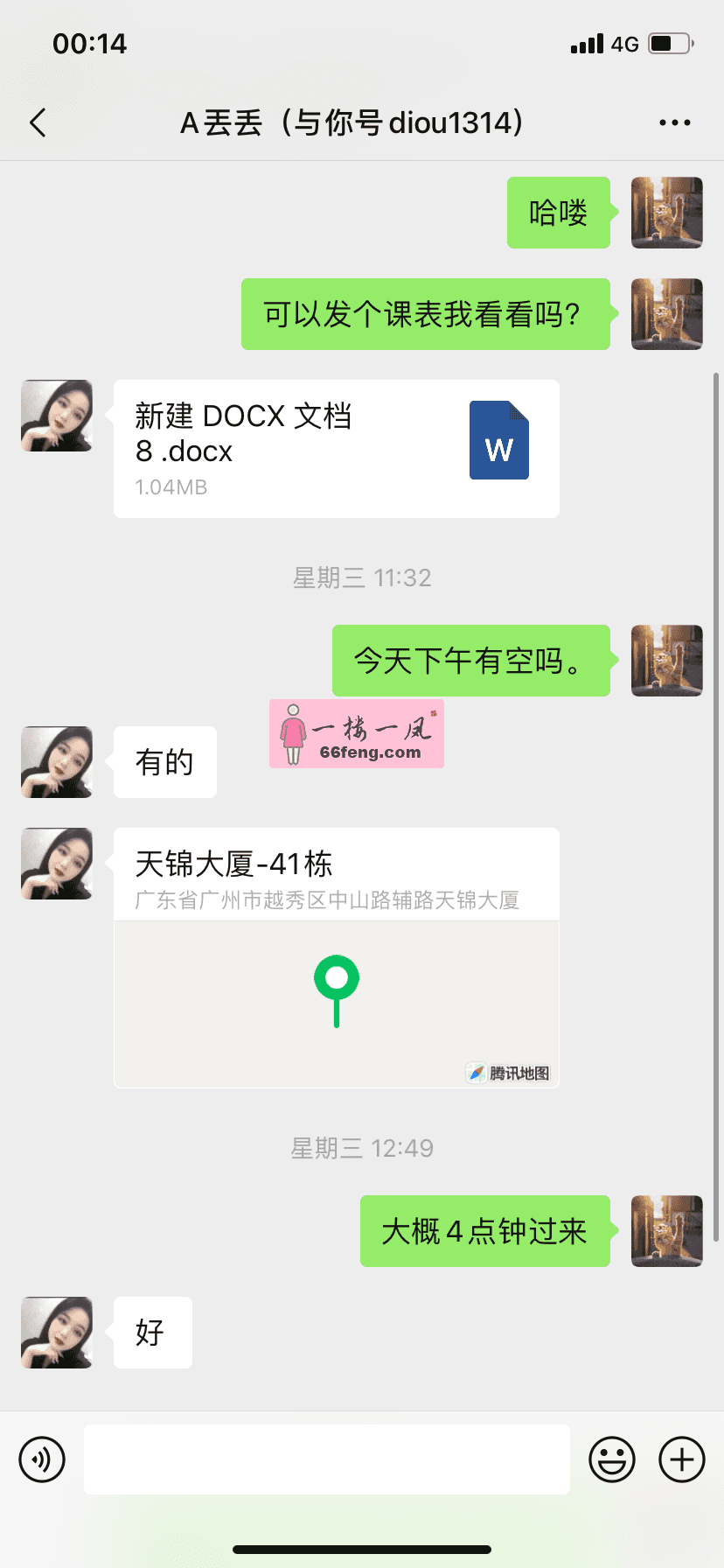The width and height of the screenshot is (724, 1568).
Task: Tap the 66feng.com pink sticker image
Action: (x=356, y=733)
